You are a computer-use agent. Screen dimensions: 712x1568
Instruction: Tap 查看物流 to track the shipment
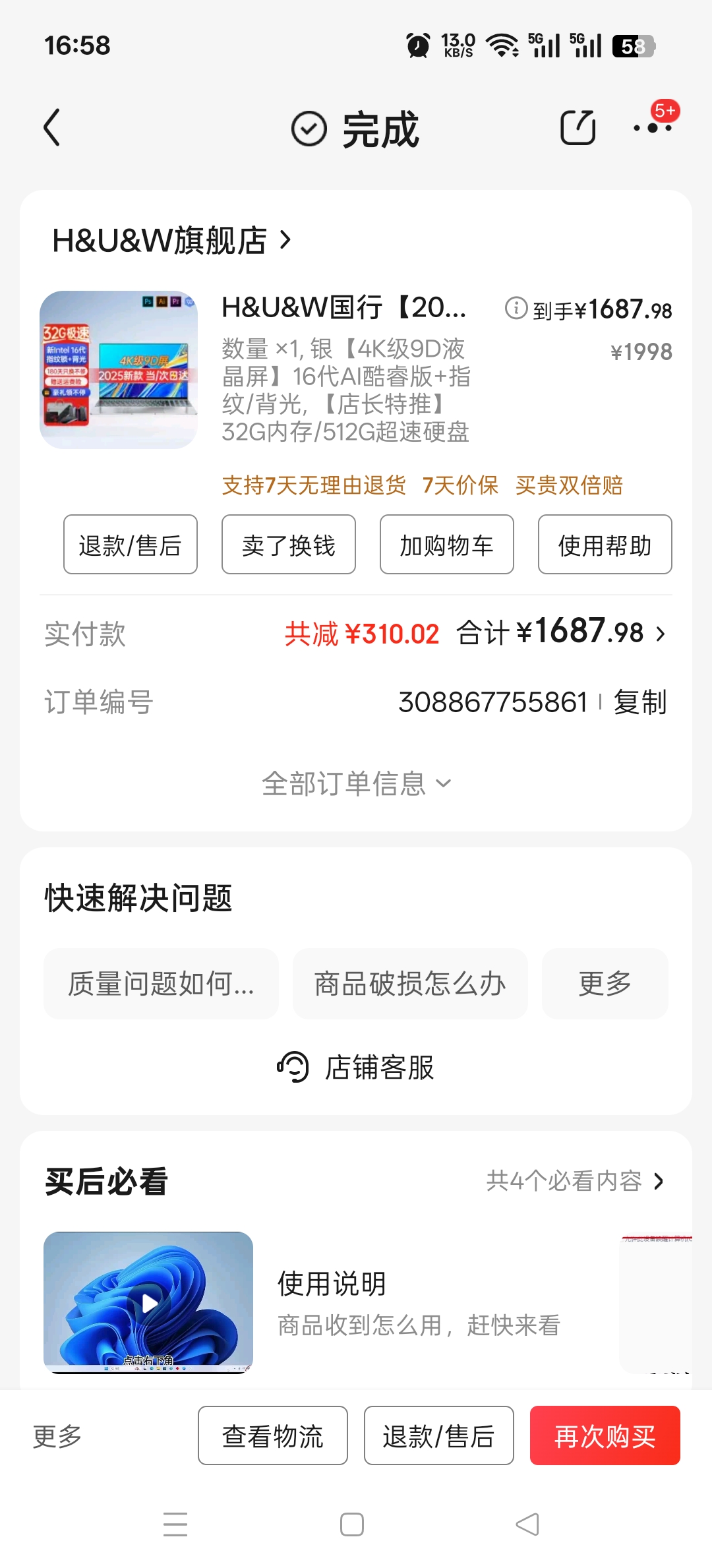pos(273,1435)
